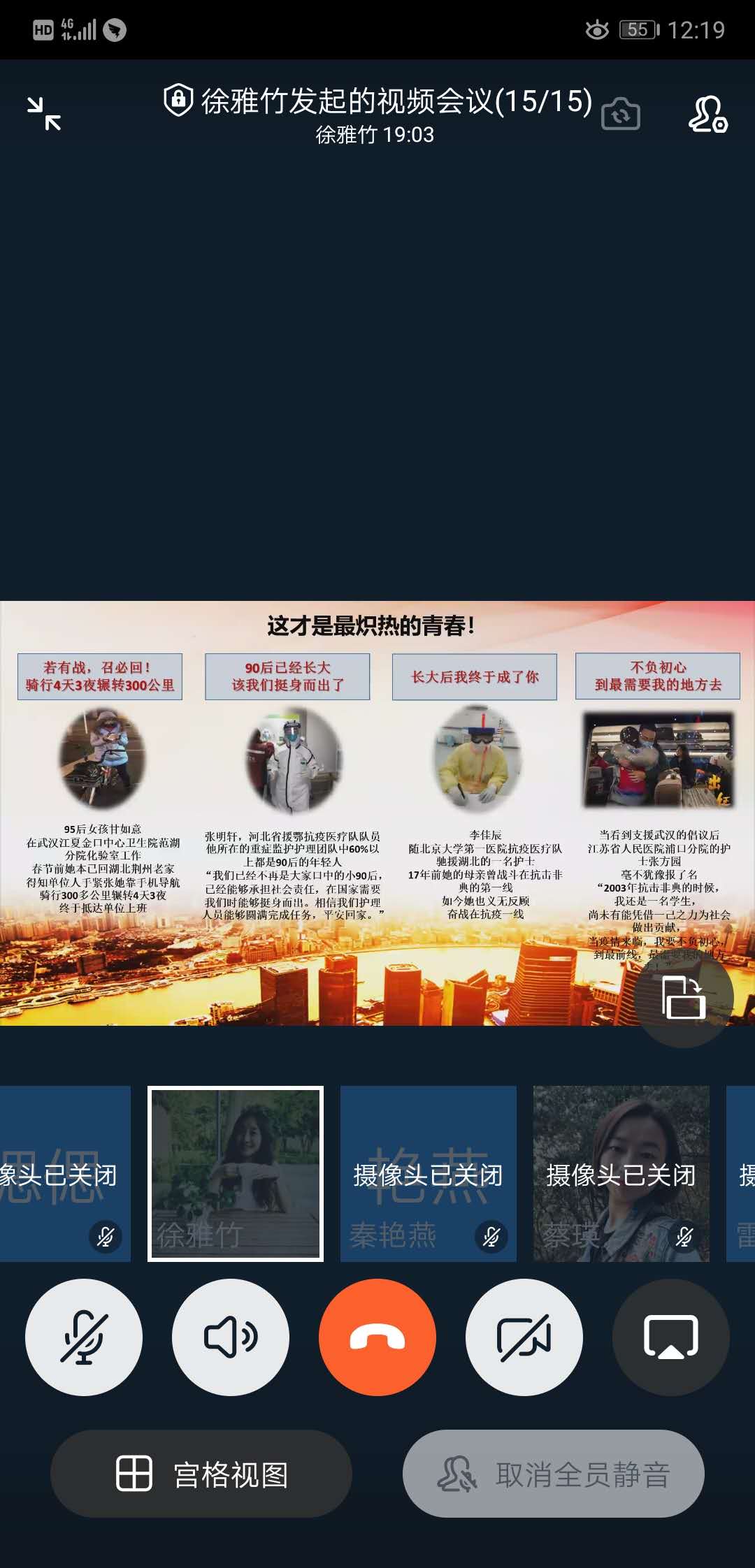Image resolution: width=755 pixels, height=1568 pixels.
Task: Minimize the video meeting window
Action: pos(44,114)
